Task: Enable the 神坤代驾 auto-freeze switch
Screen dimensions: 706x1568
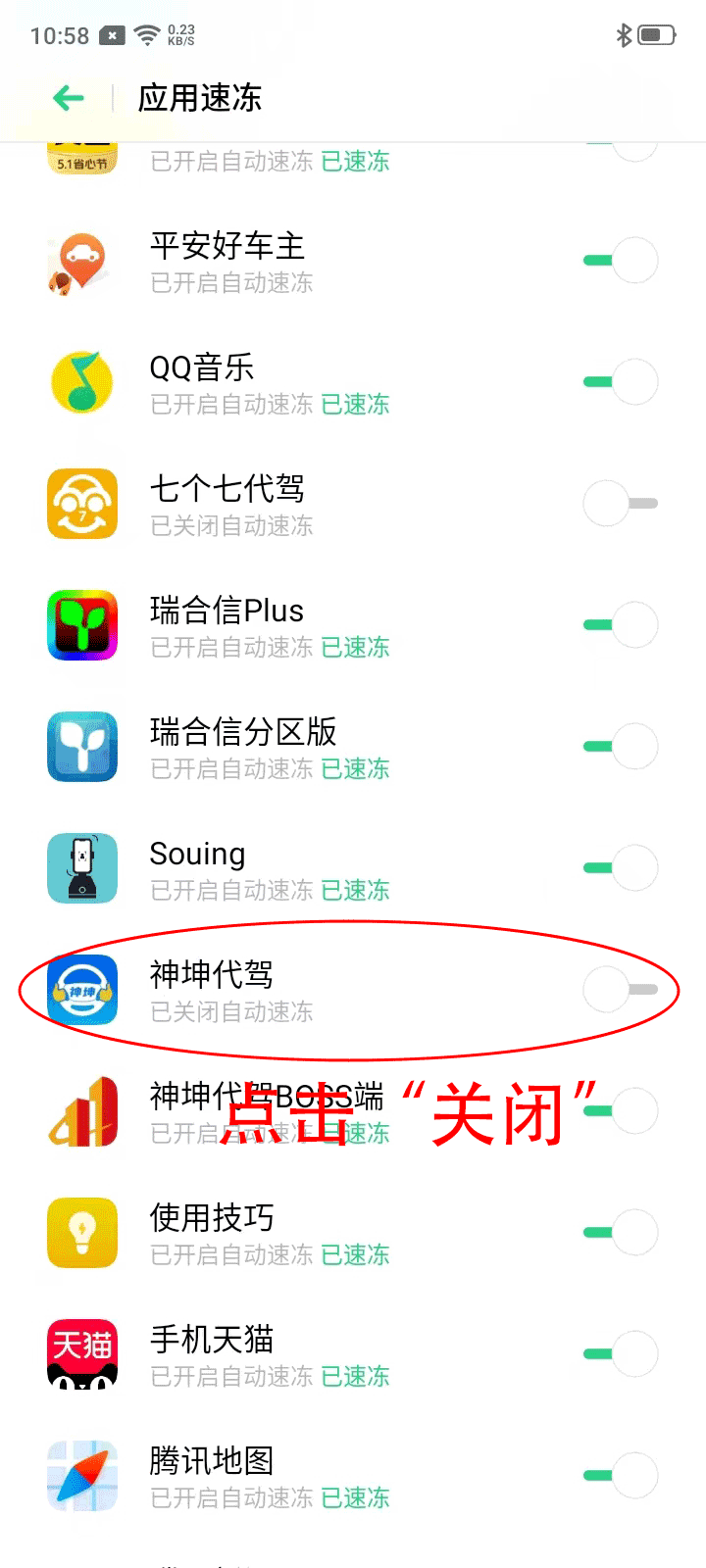Action: 621,989
